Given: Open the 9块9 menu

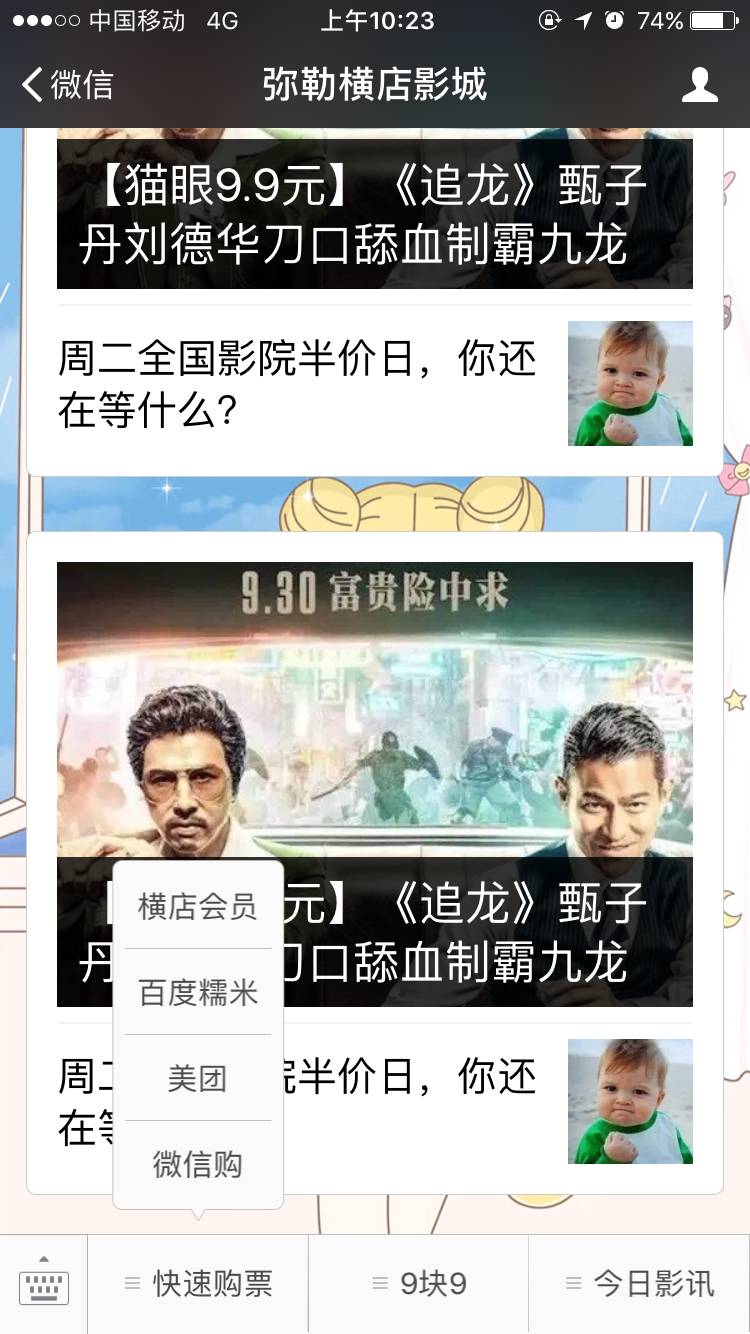Looking at the screenshot, I should point(418,1284).
